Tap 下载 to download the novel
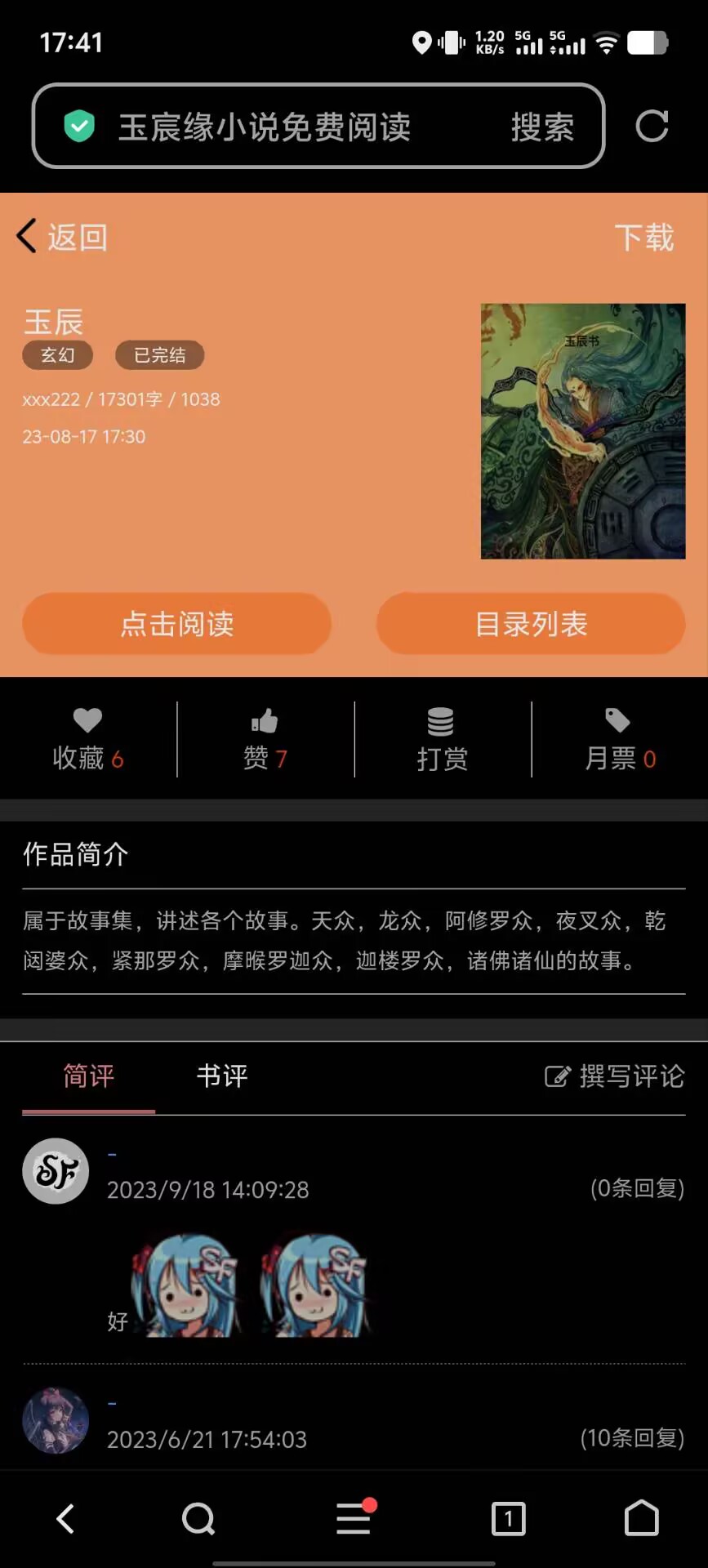Screen dimensions: 708x1568 point(643,238)
